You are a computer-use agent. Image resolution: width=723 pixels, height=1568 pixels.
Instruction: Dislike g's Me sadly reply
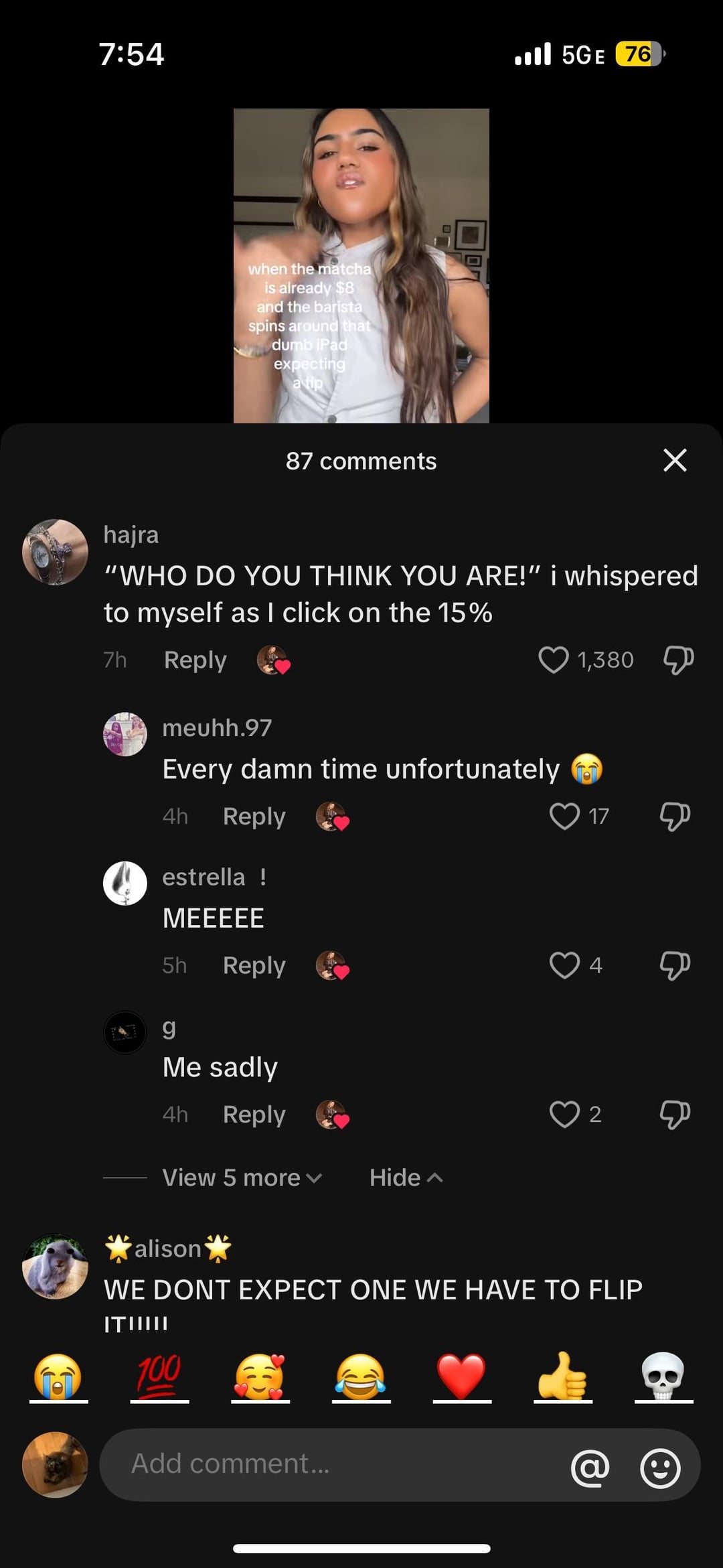coord(675,1115)
